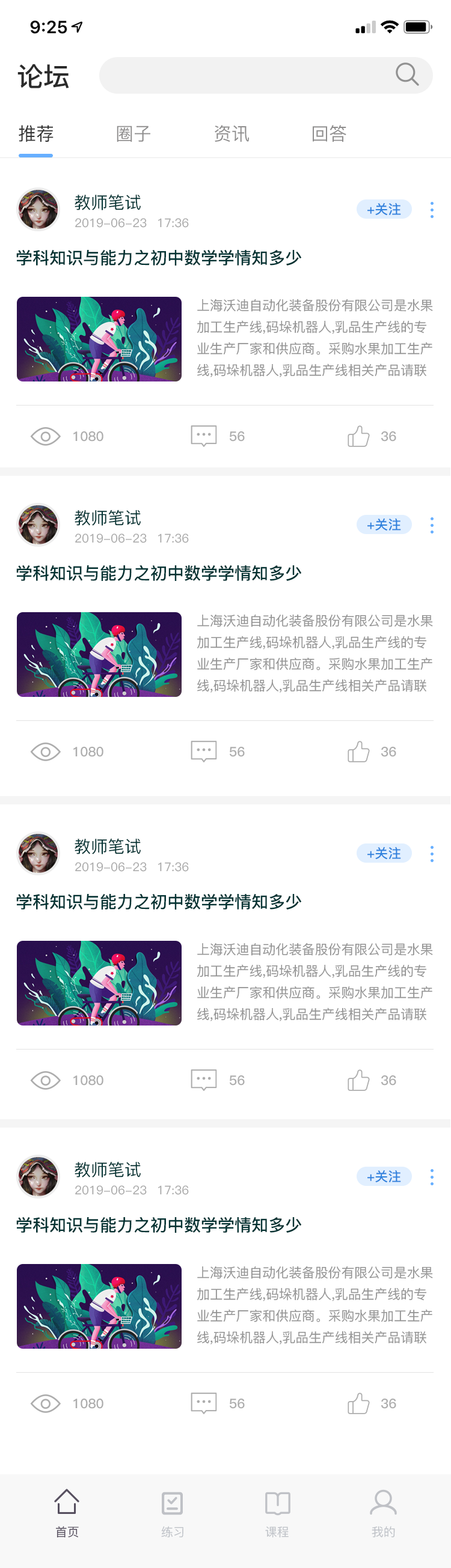Open the first post's cyclist image
451x1568 pixels.
(99, 339)
